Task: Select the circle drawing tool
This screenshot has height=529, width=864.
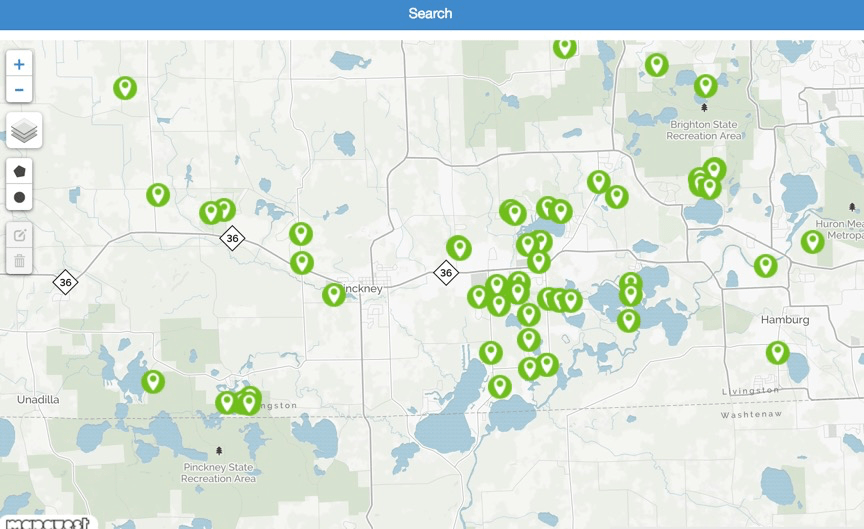Action: point(19,197)
